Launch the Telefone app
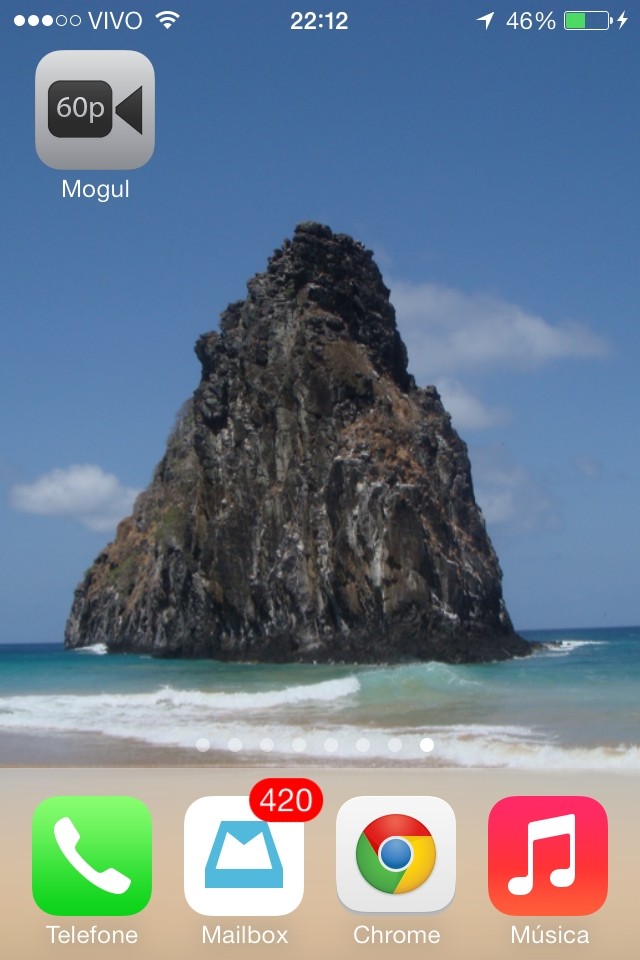Viewport: 640px width, 960px height. (x=92, y=856)
